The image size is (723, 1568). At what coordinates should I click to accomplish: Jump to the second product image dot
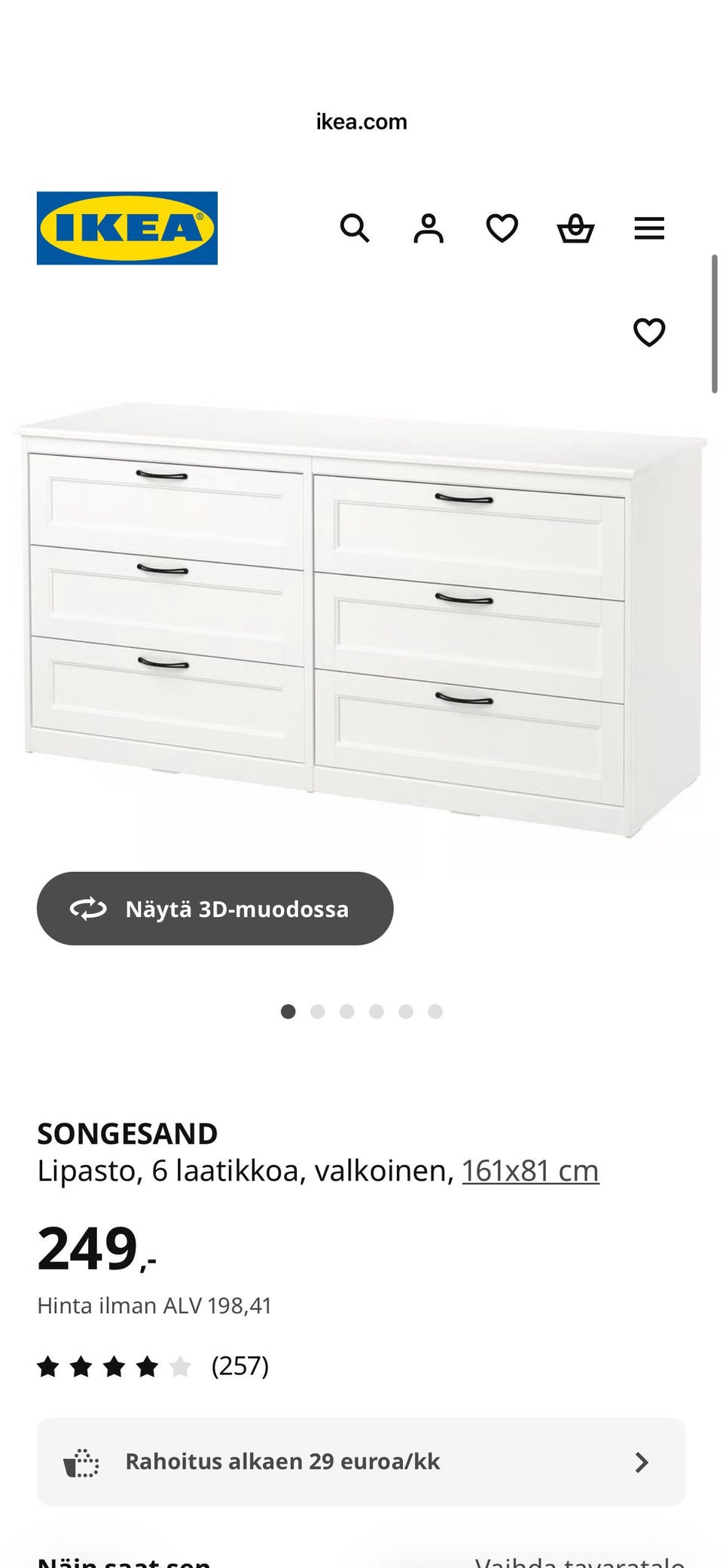[318, 1011]
